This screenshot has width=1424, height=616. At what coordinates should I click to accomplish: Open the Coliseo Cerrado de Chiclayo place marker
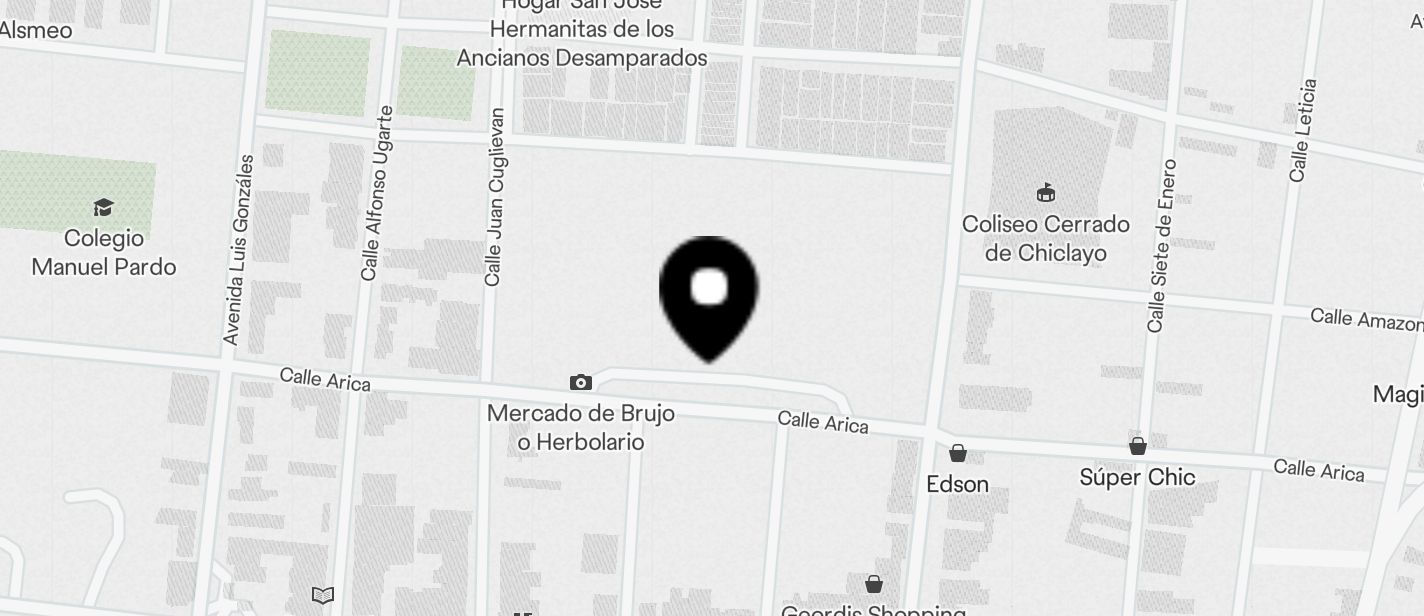1046,193
